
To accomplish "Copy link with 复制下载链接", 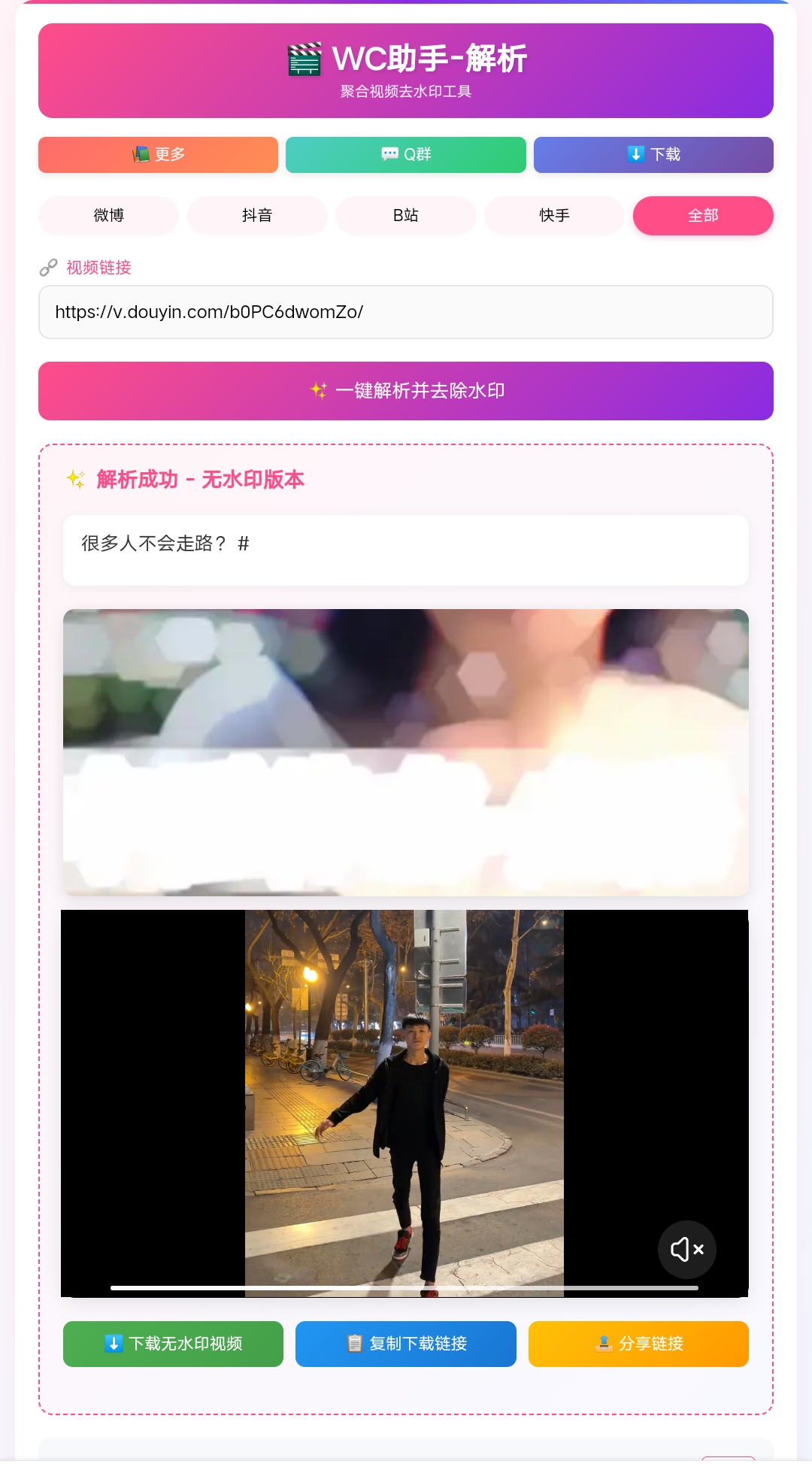I will [x=406, y=1344].
